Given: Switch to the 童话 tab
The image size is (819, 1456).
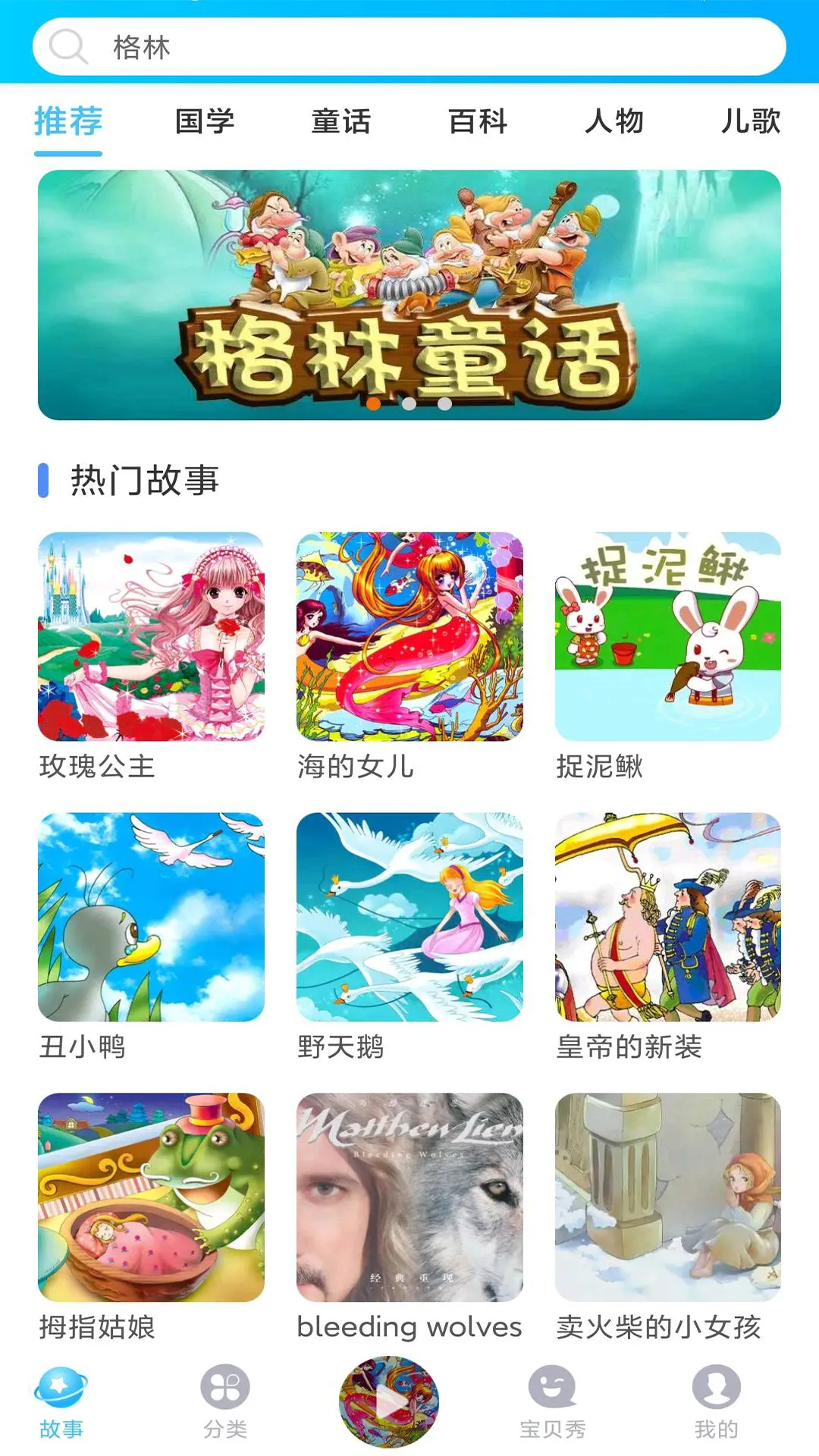Looking at the screenshot, I should [x=340, y=122].
